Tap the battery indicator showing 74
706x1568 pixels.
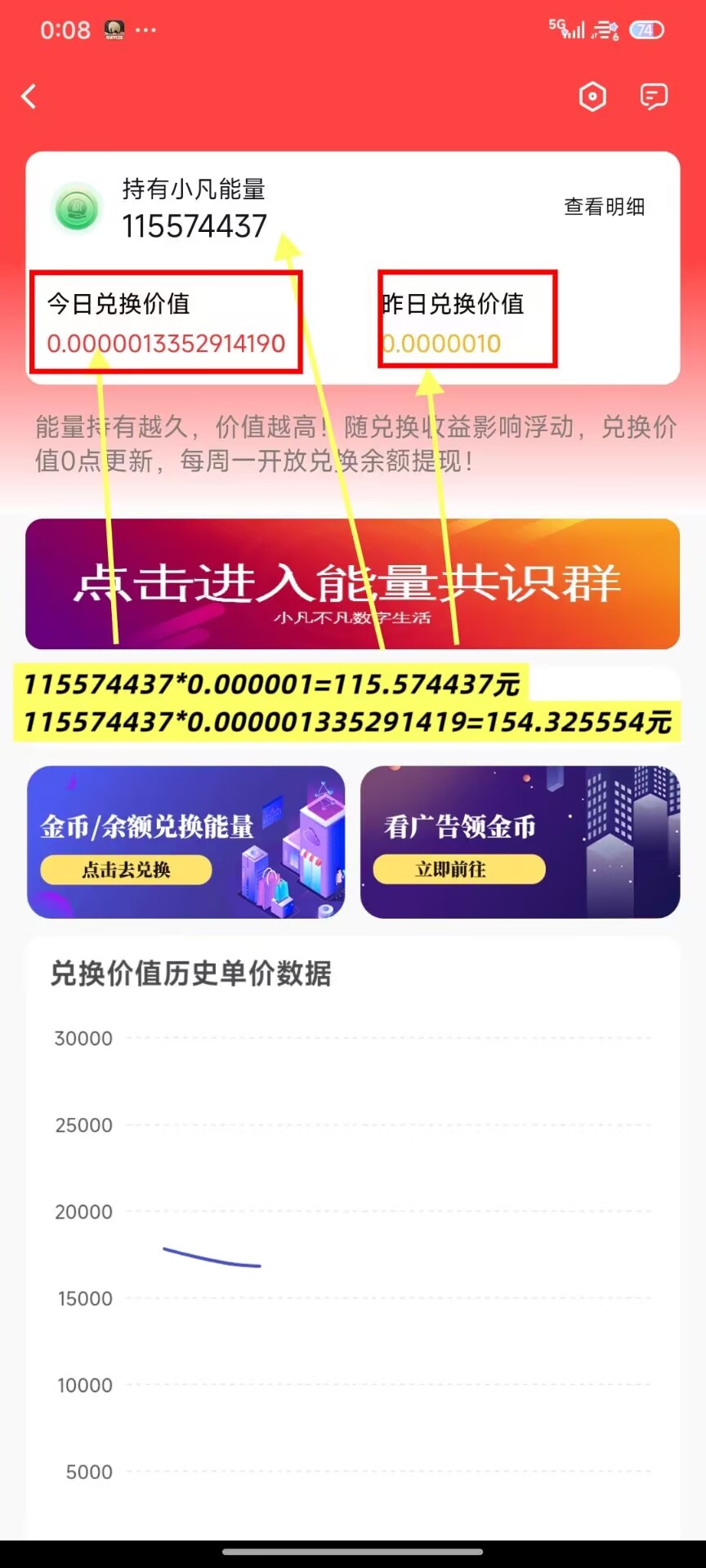(646, 30)
